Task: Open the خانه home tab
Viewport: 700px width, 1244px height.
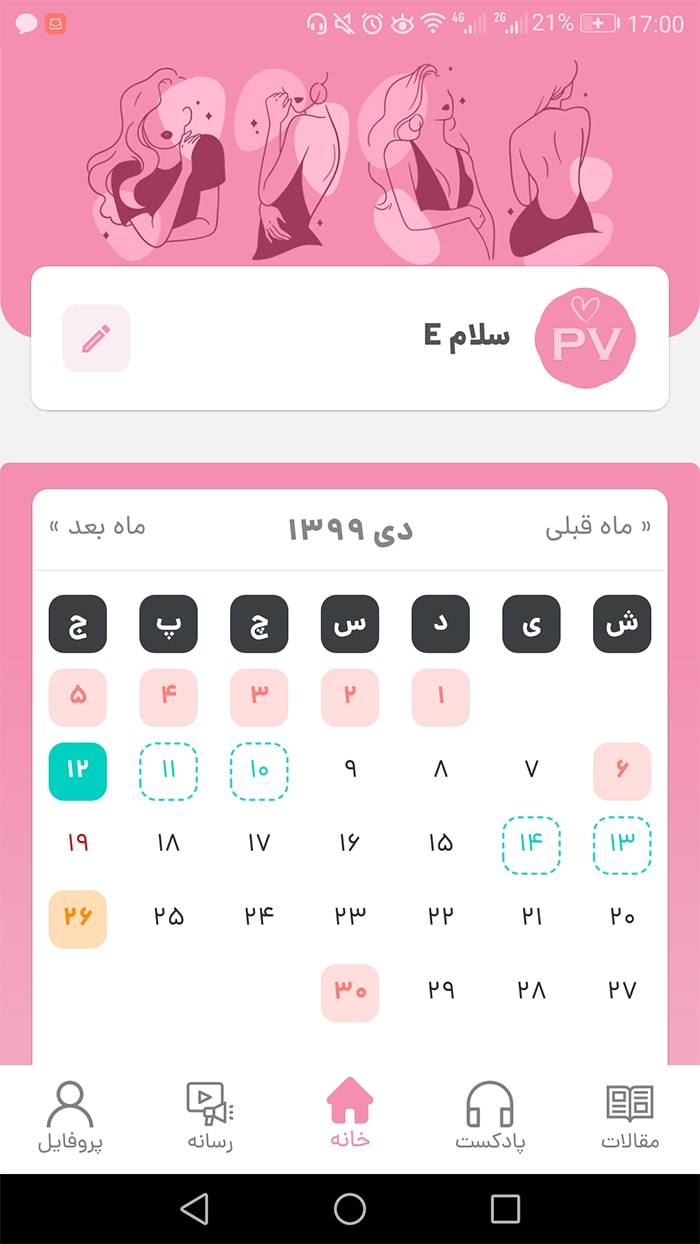Action: point(350,1113)
